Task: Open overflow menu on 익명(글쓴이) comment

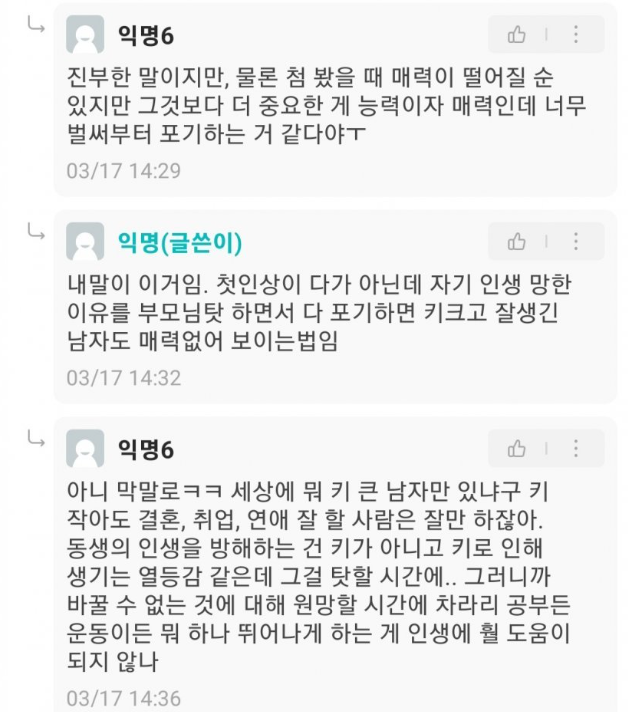Action: [576, 242]
